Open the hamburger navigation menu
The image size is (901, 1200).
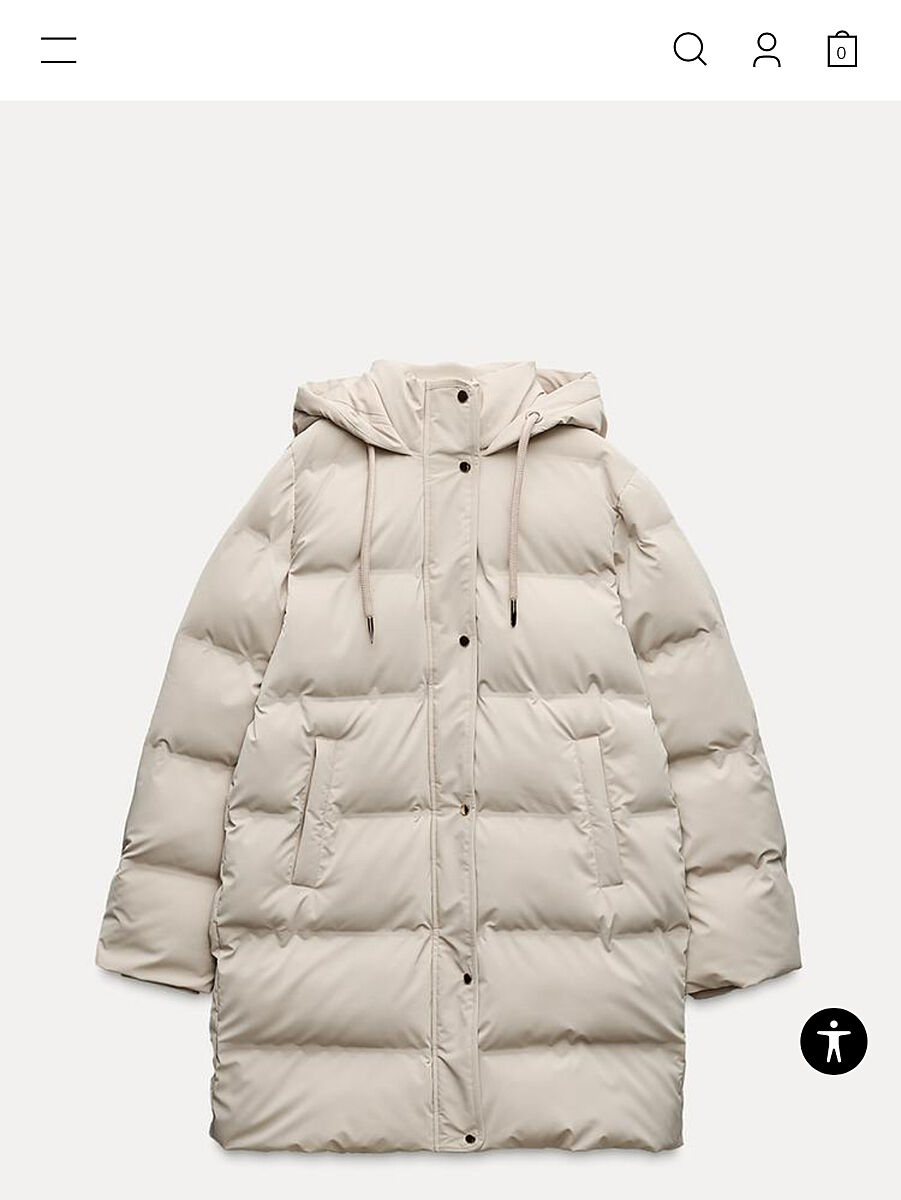(58, 50)
